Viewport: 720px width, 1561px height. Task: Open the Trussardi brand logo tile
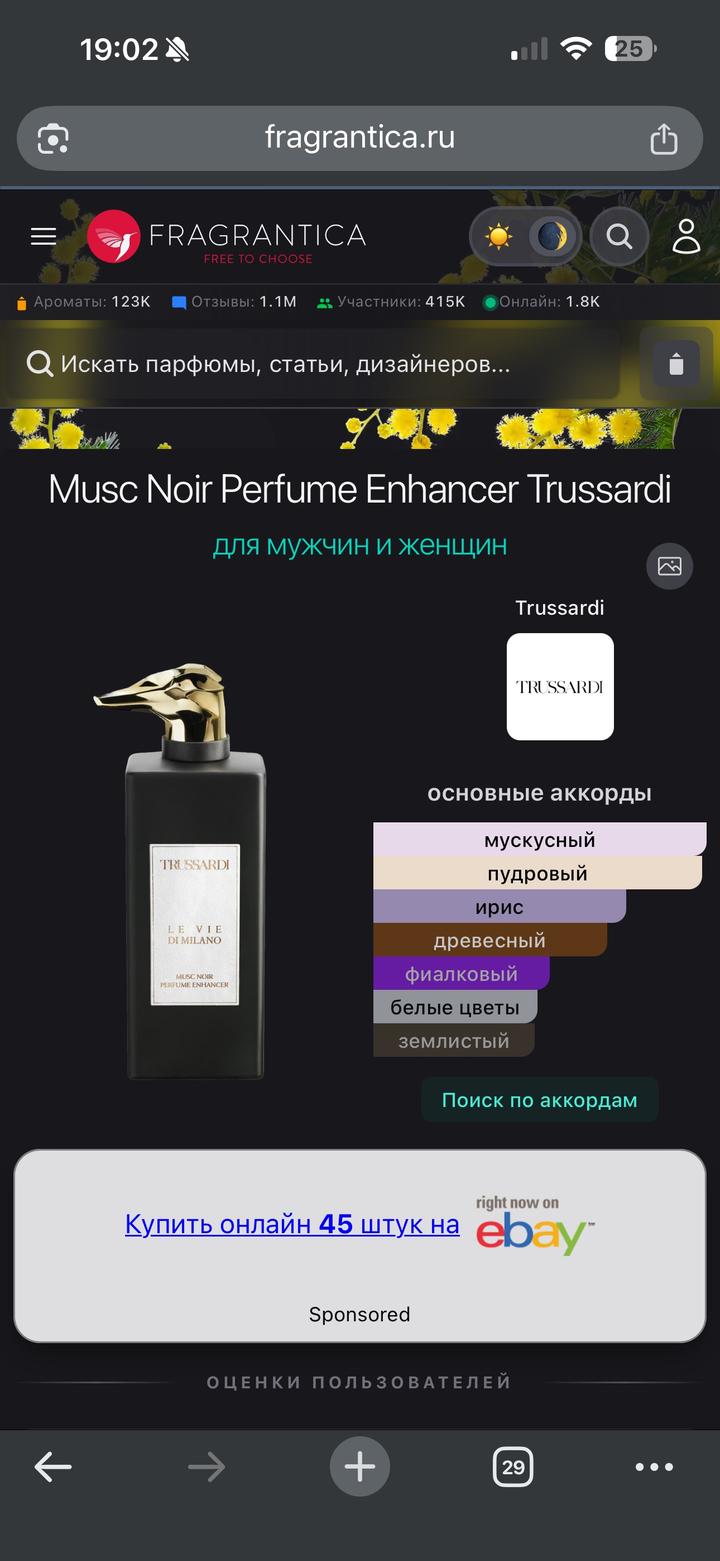click(560, 687)
